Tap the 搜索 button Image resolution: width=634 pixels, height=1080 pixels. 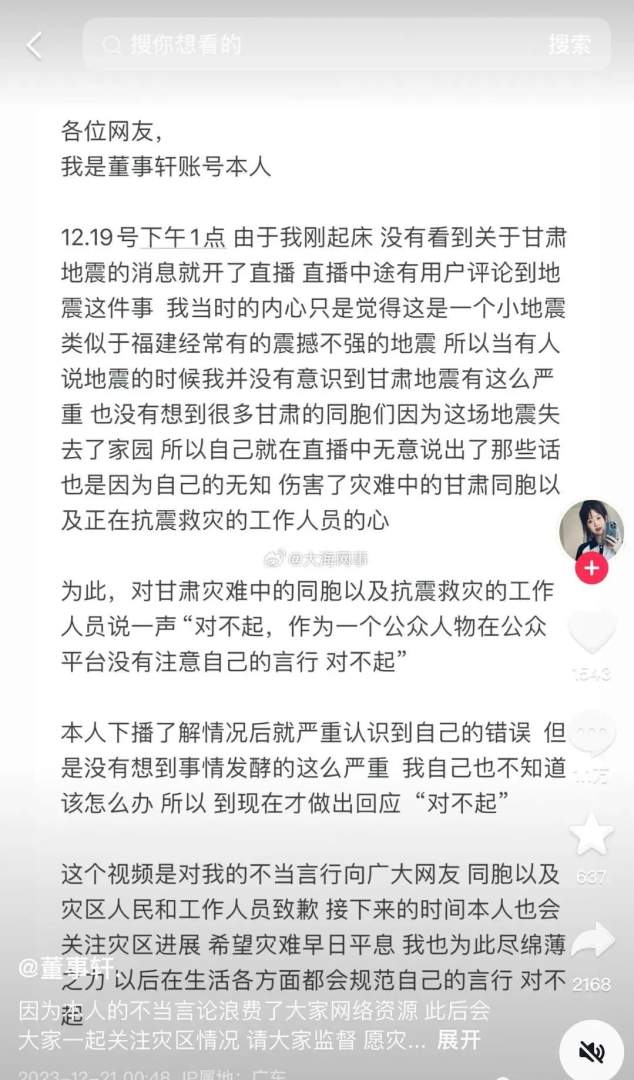pos(569,45)
